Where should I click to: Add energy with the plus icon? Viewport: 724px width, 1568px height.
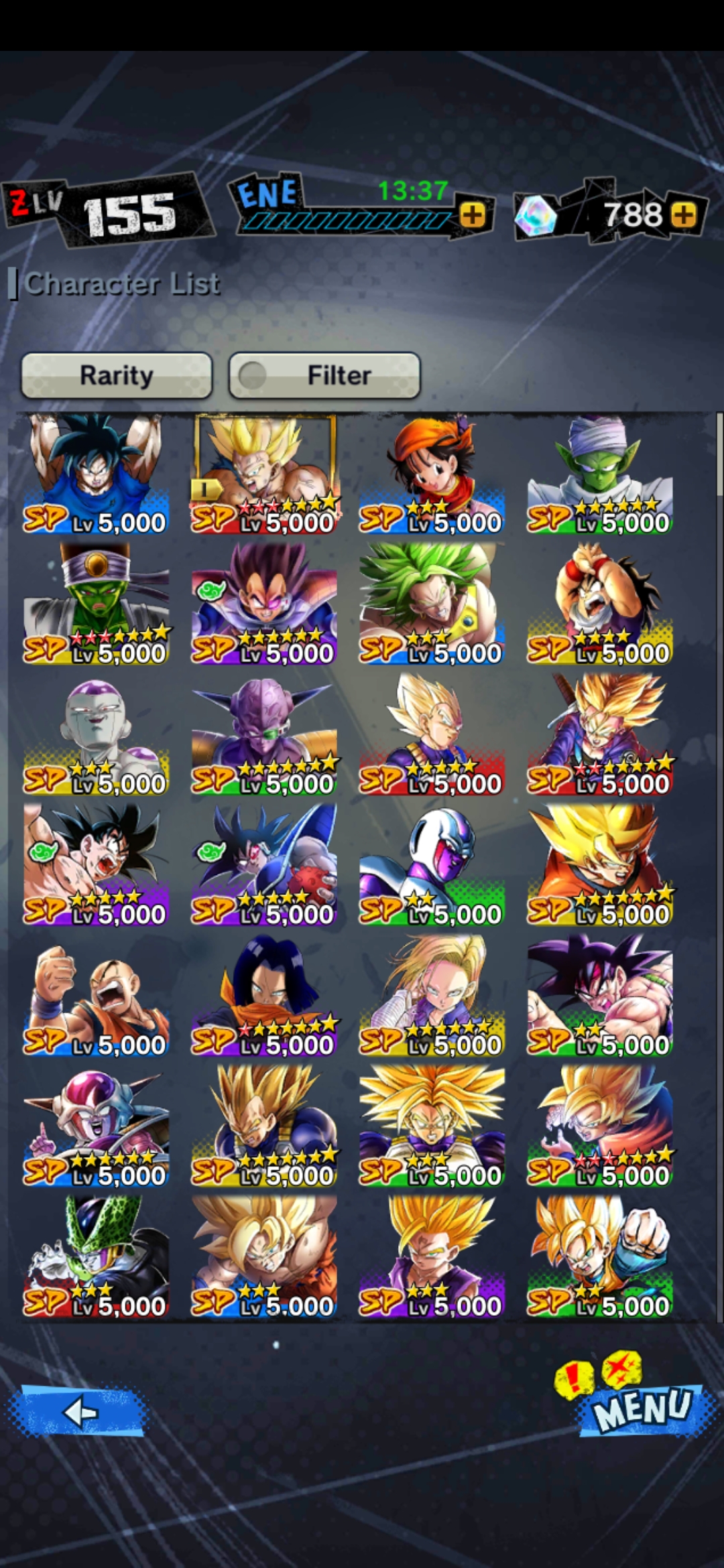tap(473, 215)
